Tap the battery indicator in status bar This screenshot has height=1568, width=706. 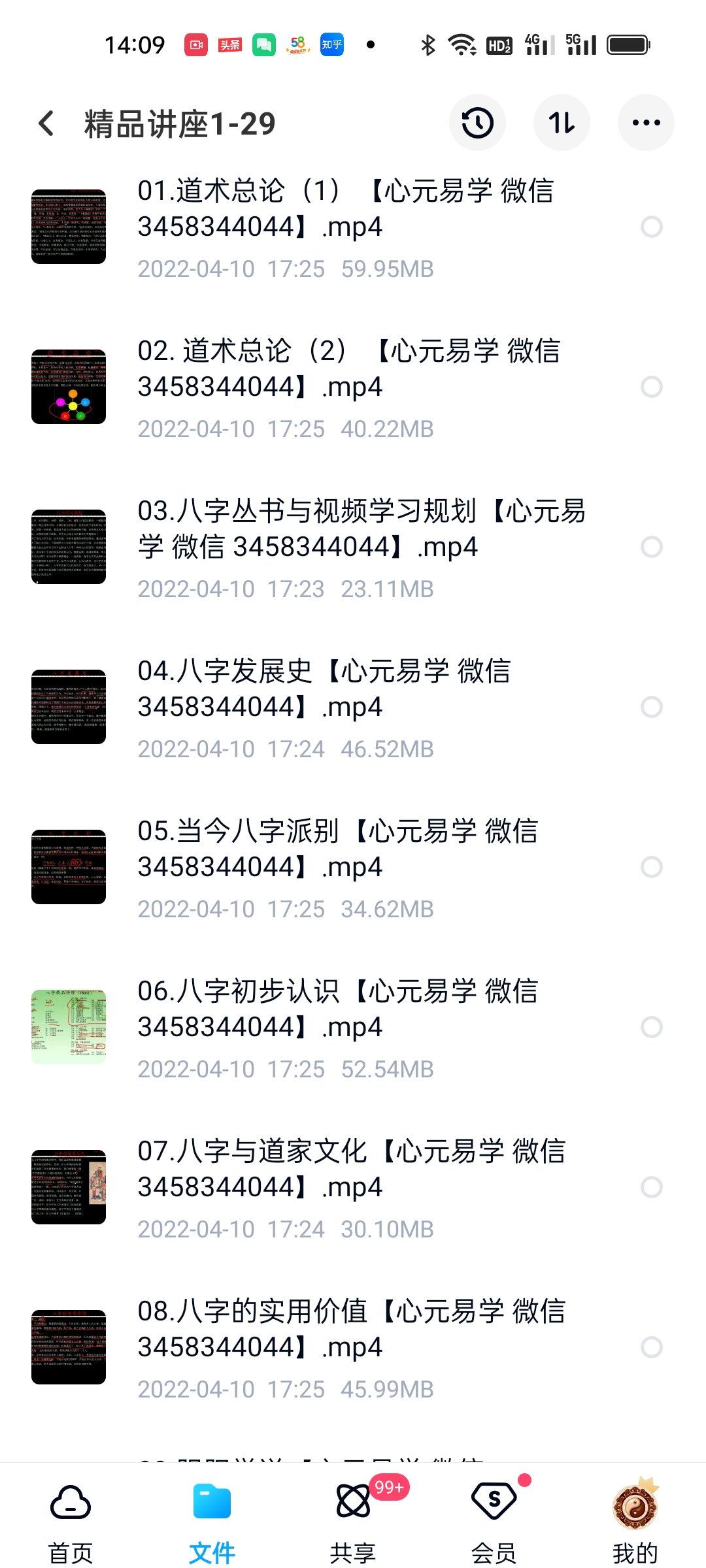click(x=628, y=43)
